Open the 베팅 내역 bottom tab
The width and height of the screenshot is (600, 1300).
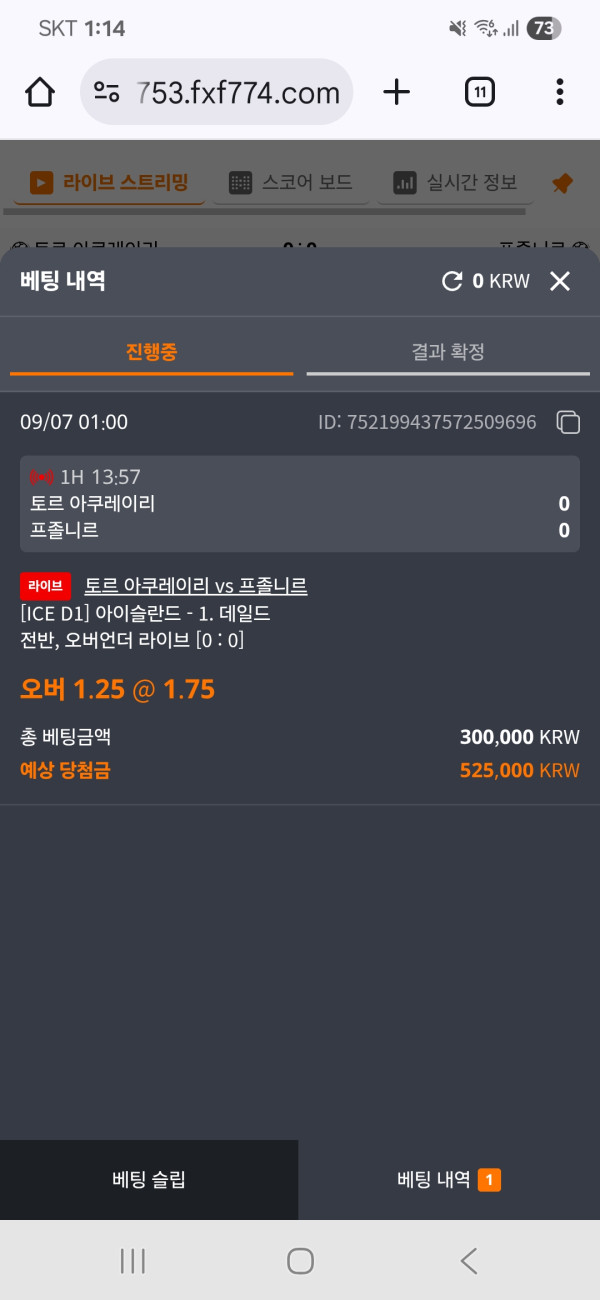pos(448,1180)
